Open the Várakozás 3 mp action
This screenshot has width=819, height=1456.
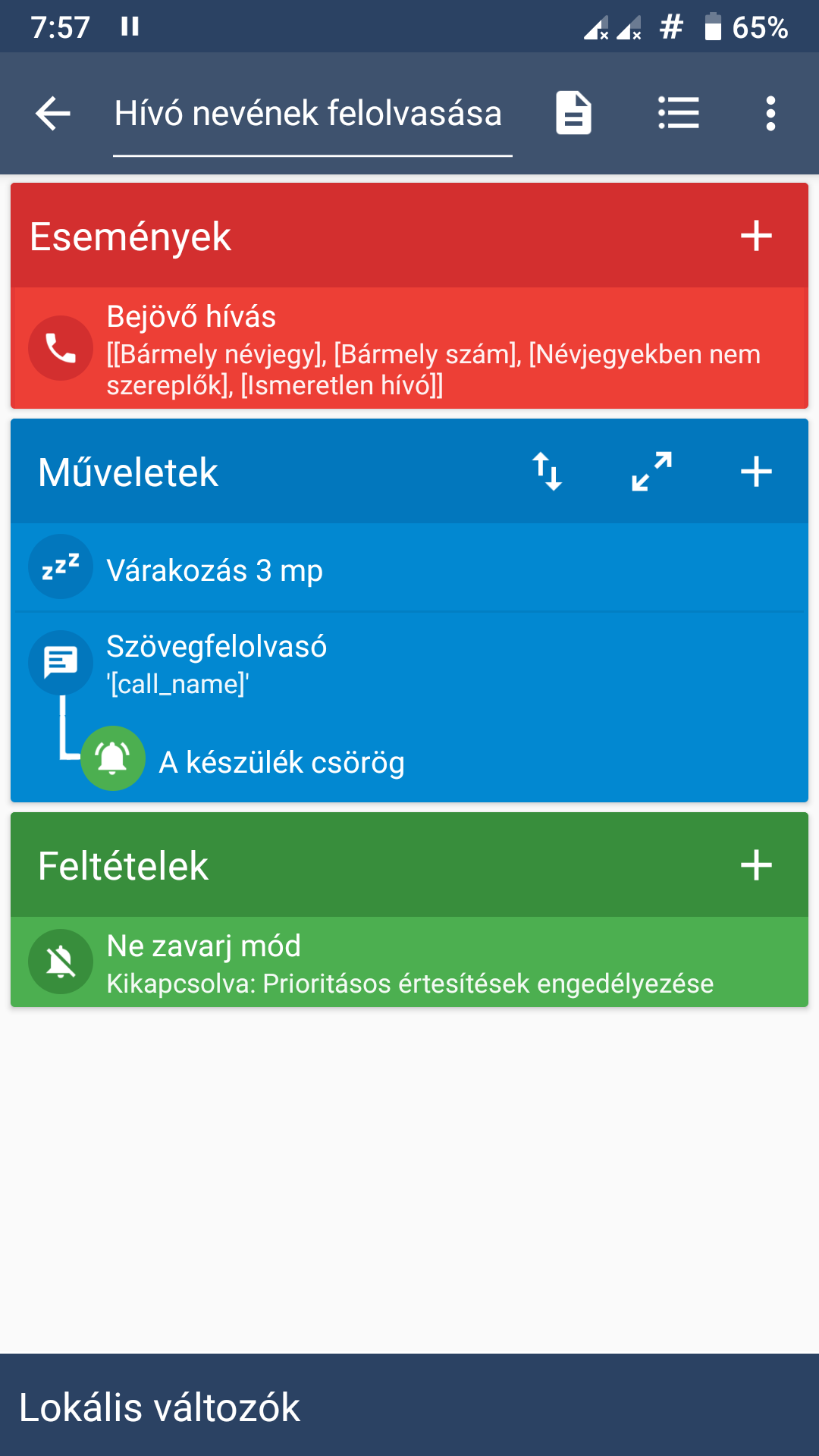click(x=409, y=569)
